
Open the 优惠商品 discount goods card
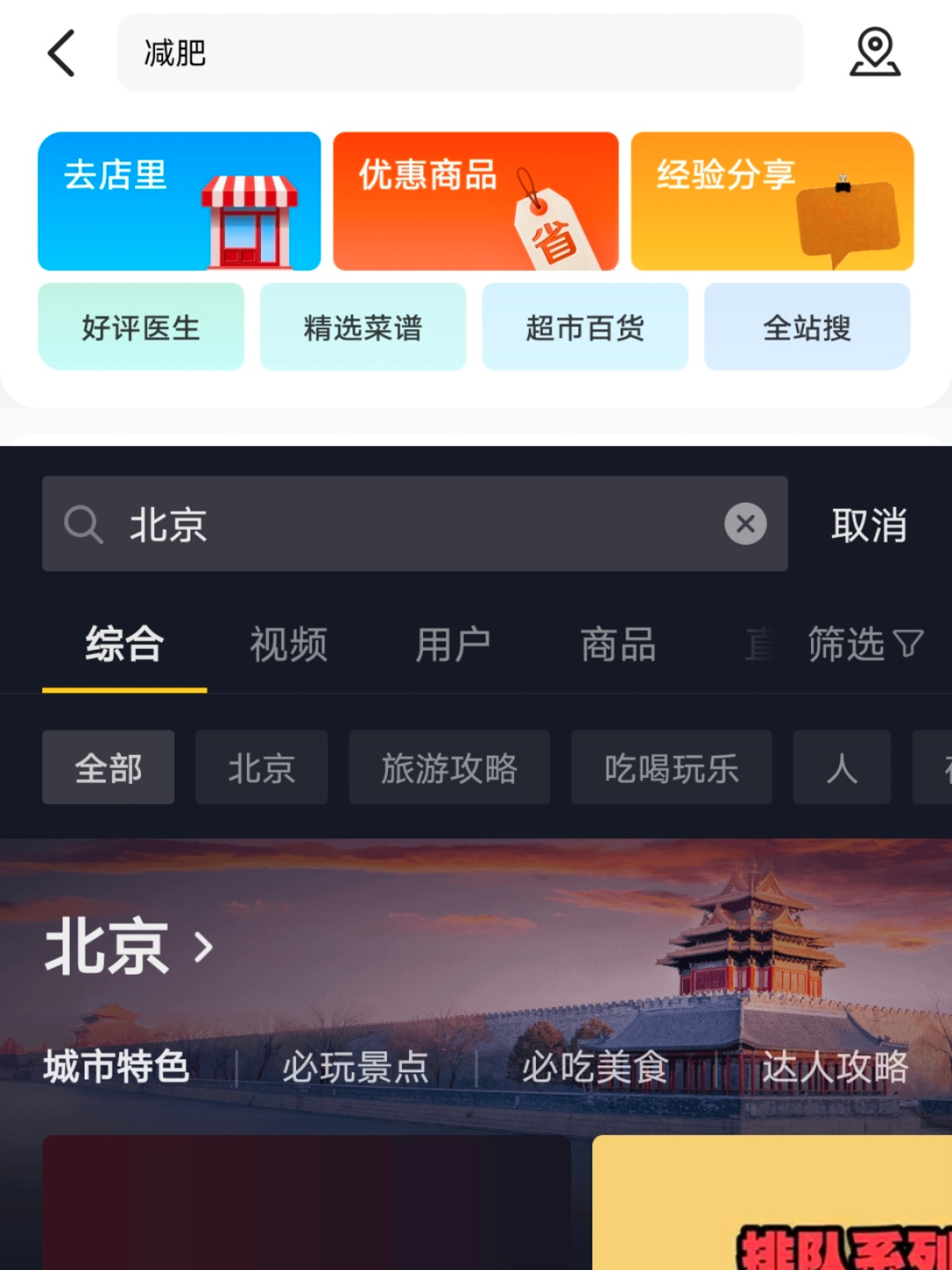[x=475, y=201]
